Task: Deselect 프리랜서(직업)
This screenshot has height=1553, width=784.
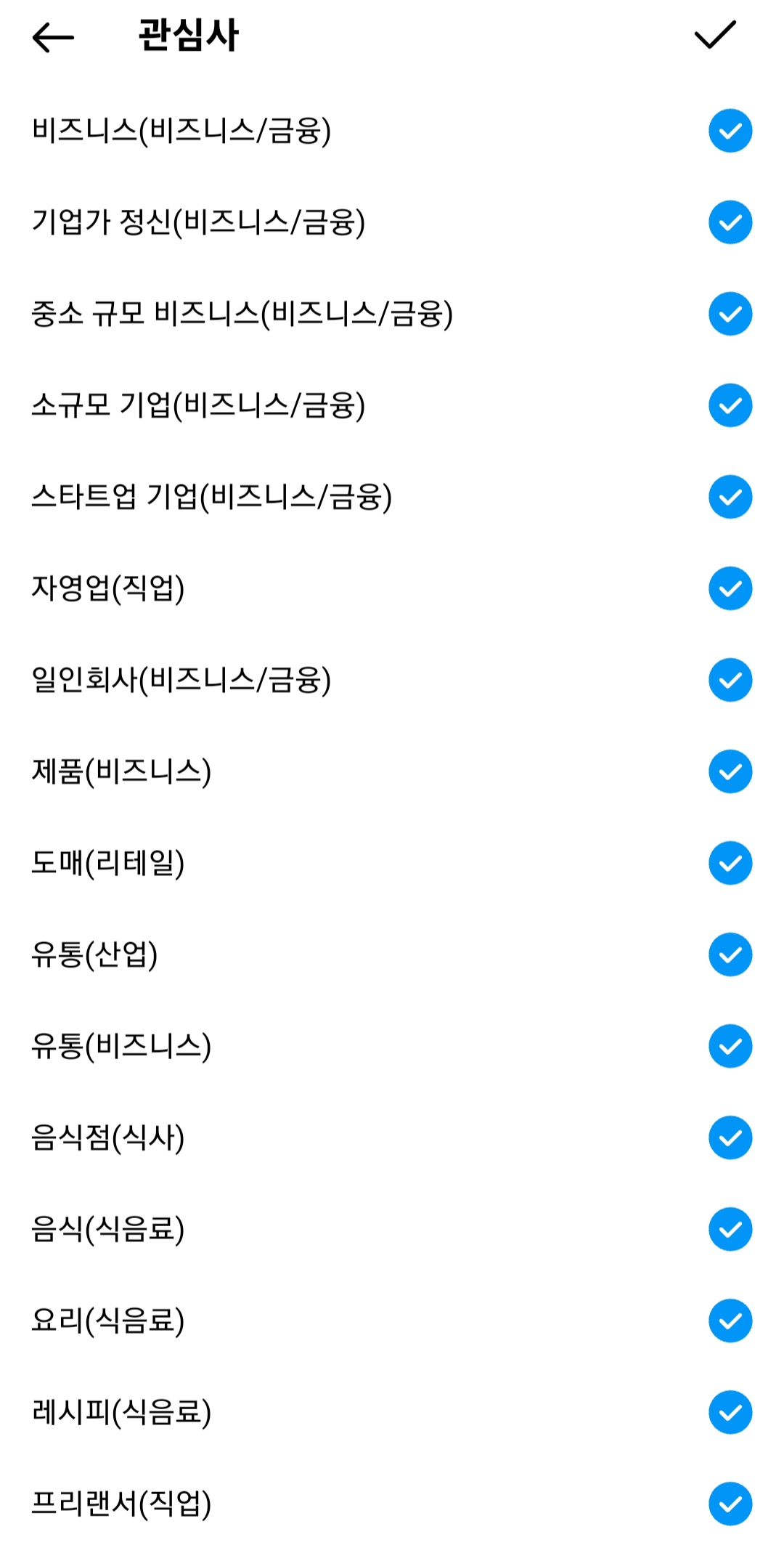Action: click(730, 1504)
